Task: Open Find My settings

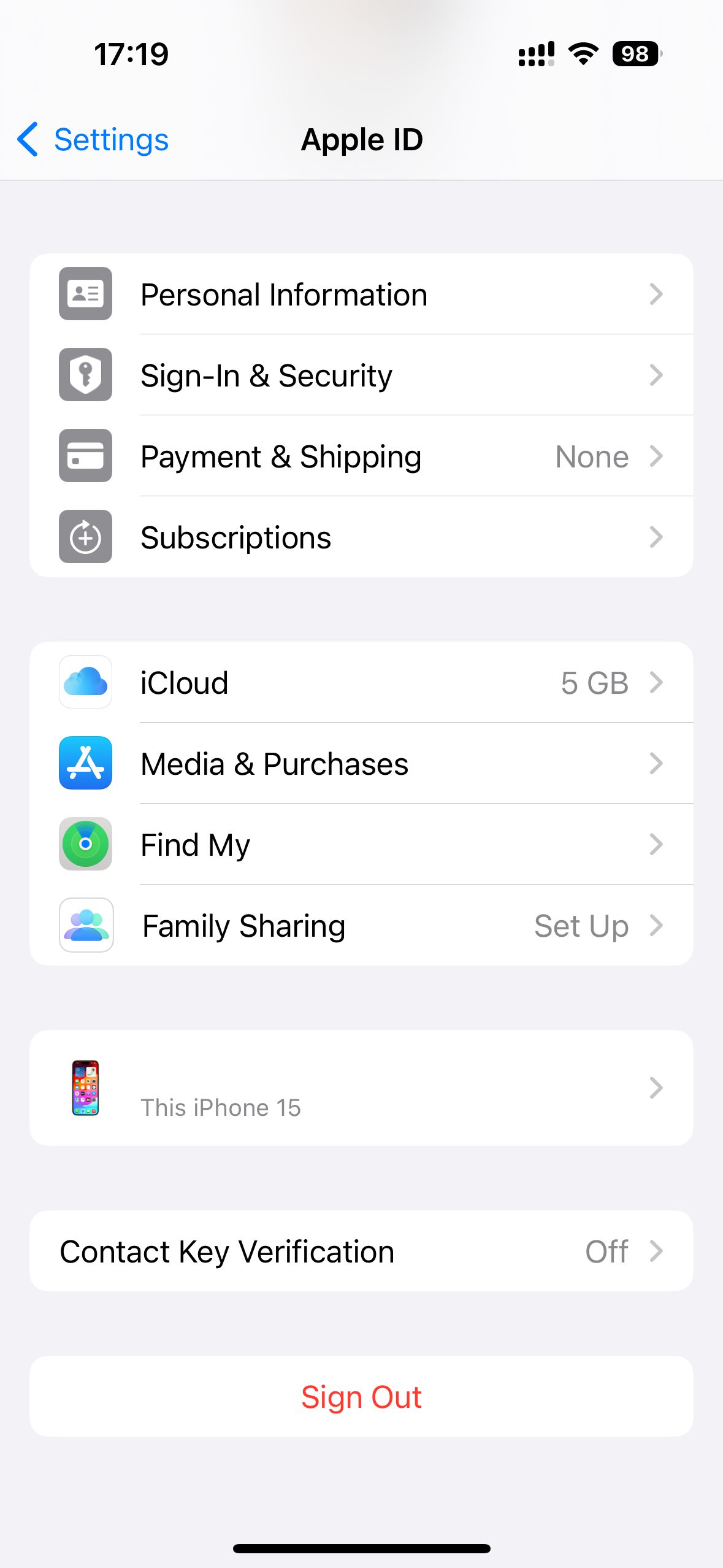Action: point(361,845)
